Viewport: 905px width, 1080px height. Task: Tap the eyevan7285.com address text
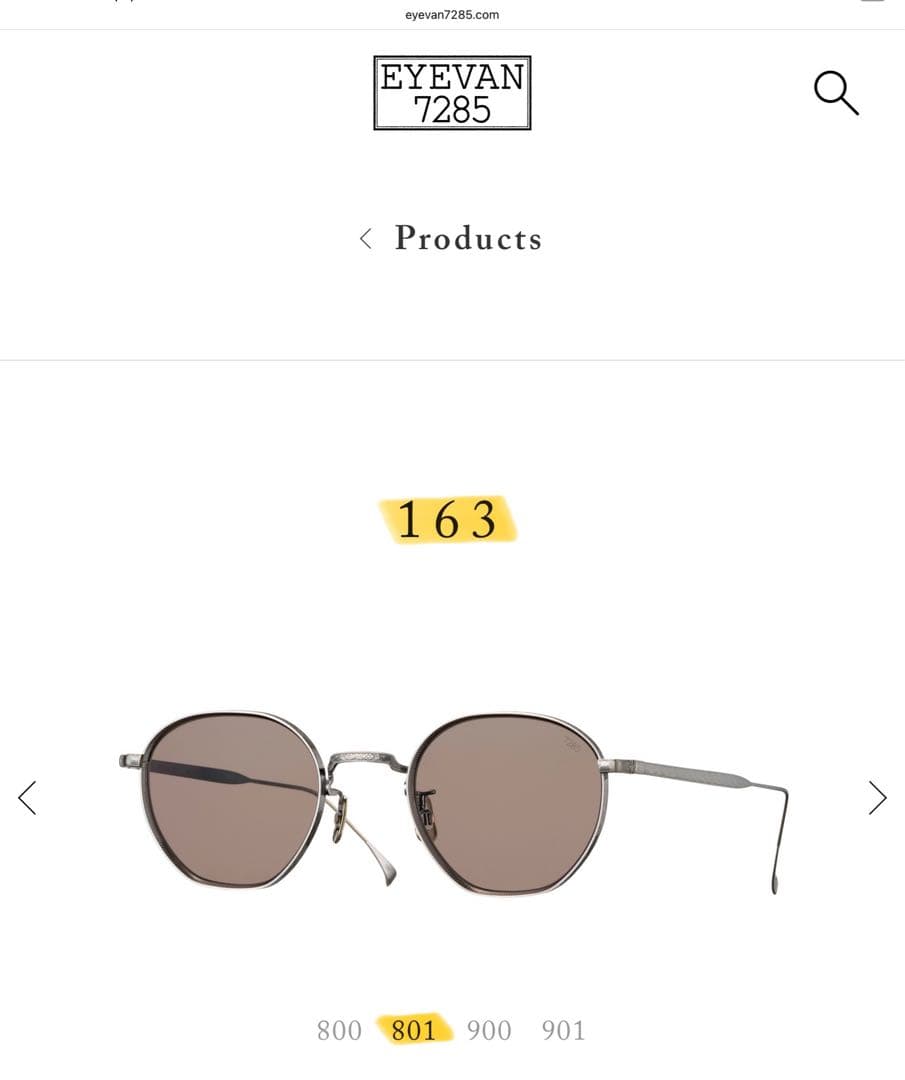[x=452, y=15]
